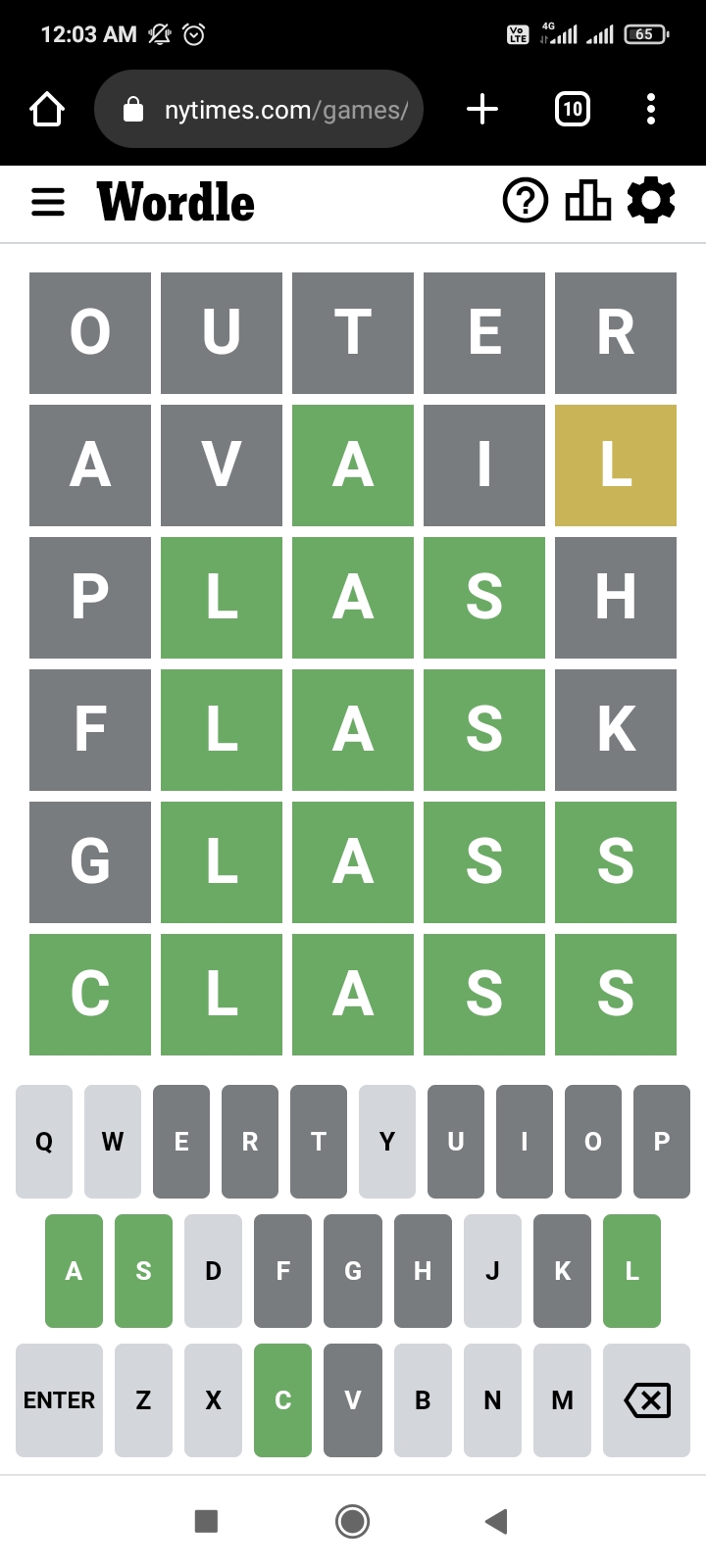The image size is (706, 1568).
Task: Tap the ENTER key
Action: click(59, 1400)
